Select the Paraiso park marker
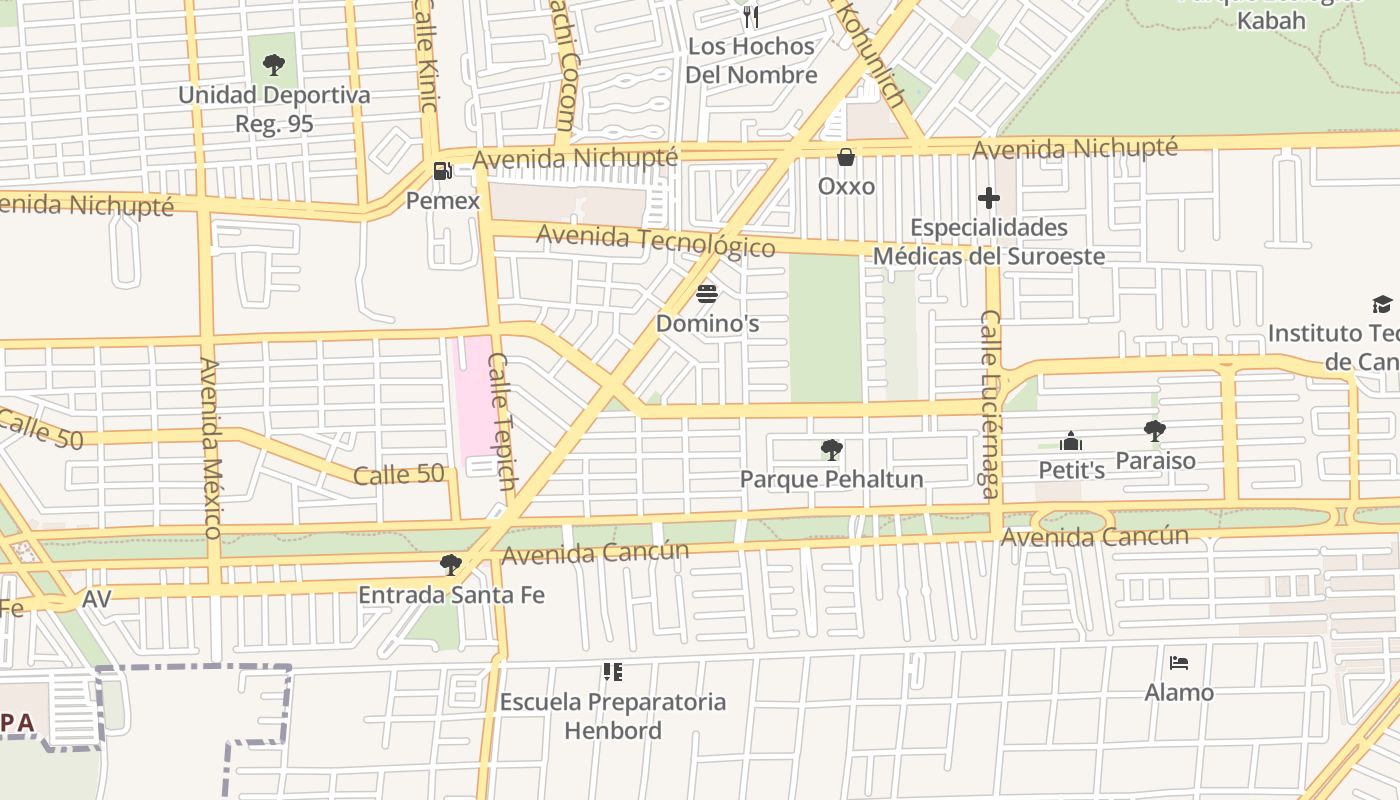This screenshot has width=1400, height=800. point(1155,431)
